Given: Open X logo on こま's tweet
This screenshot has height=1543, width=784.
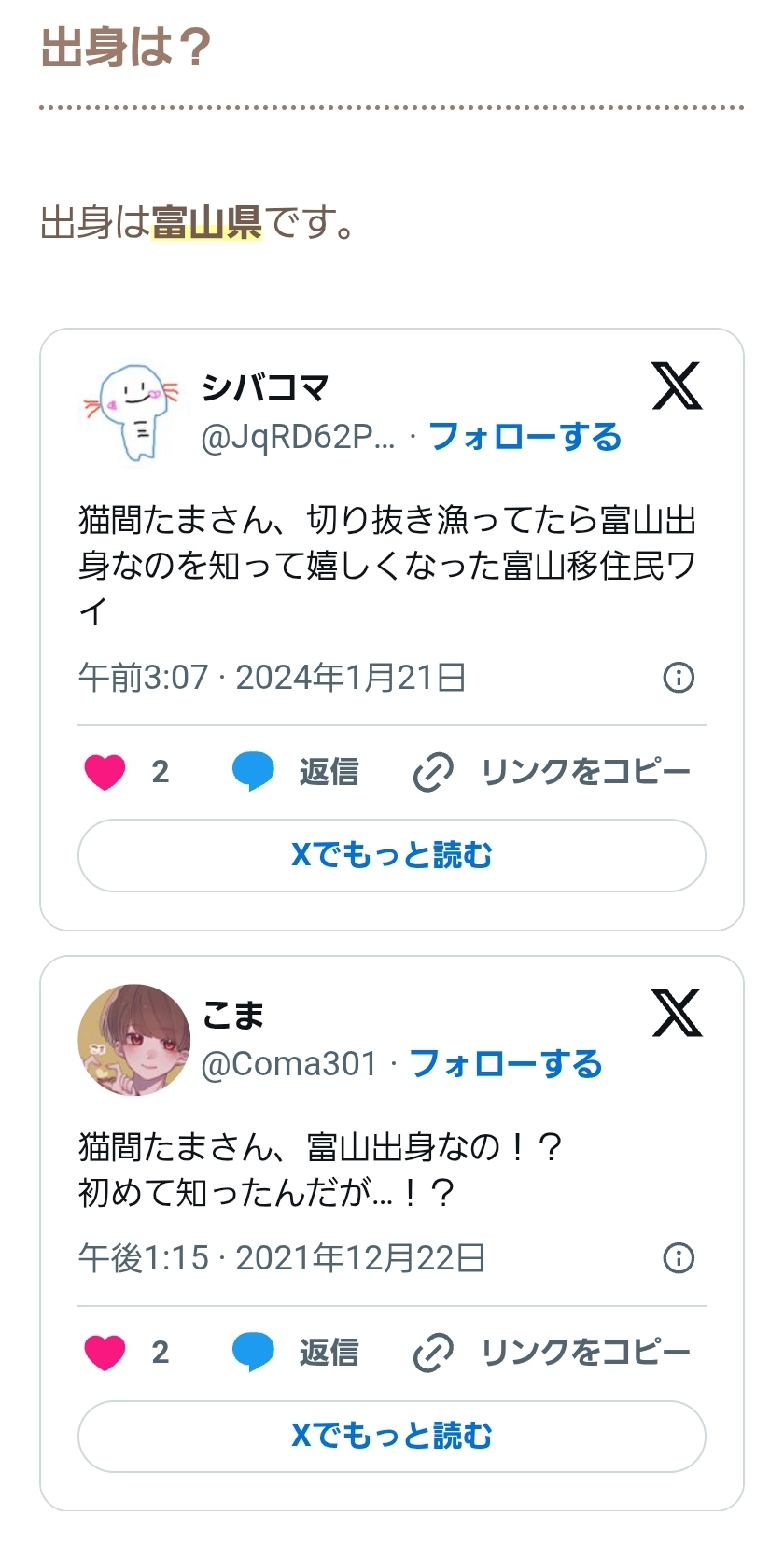Looking at the screenshot, I should click(677, 1013).
